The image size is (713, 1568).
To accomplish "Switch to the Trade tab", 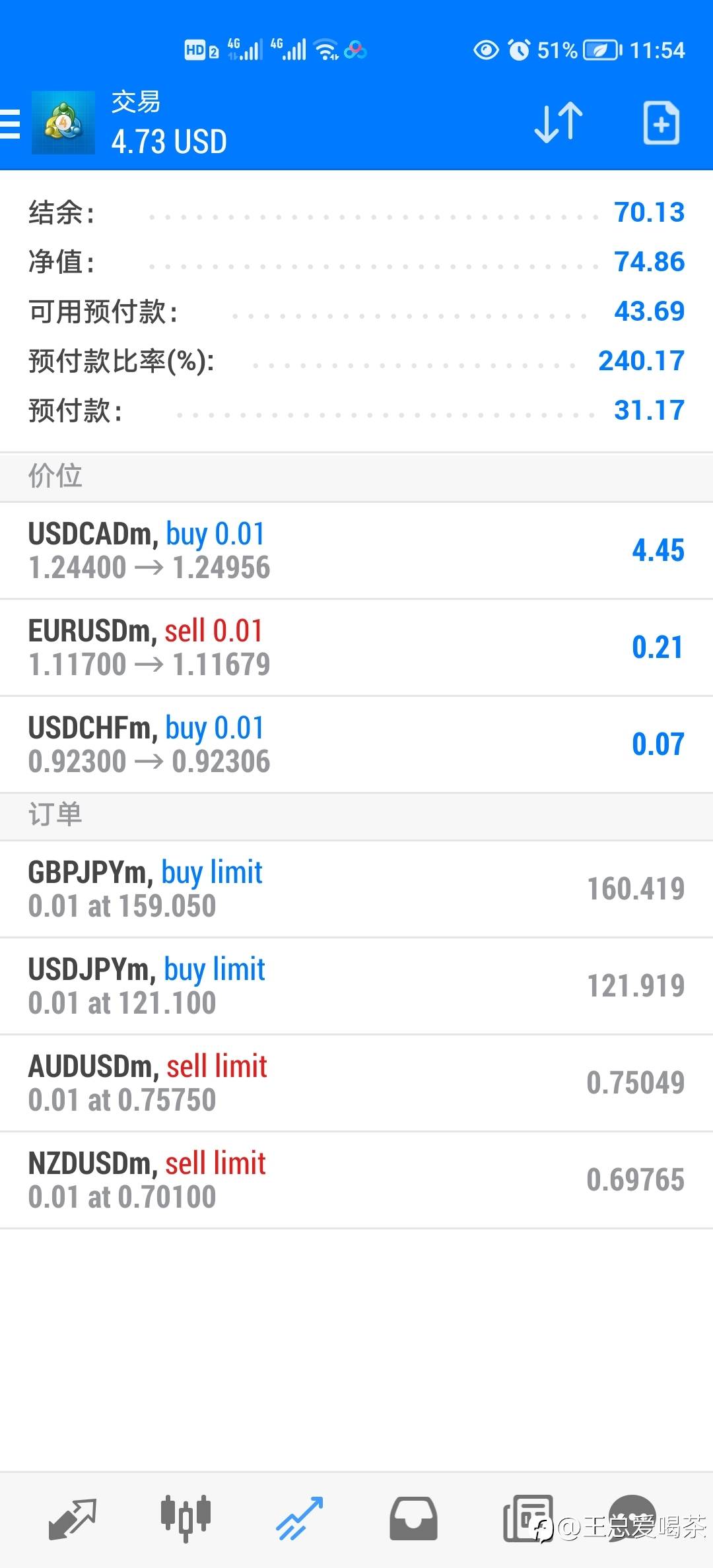I will coord(299,1519).
